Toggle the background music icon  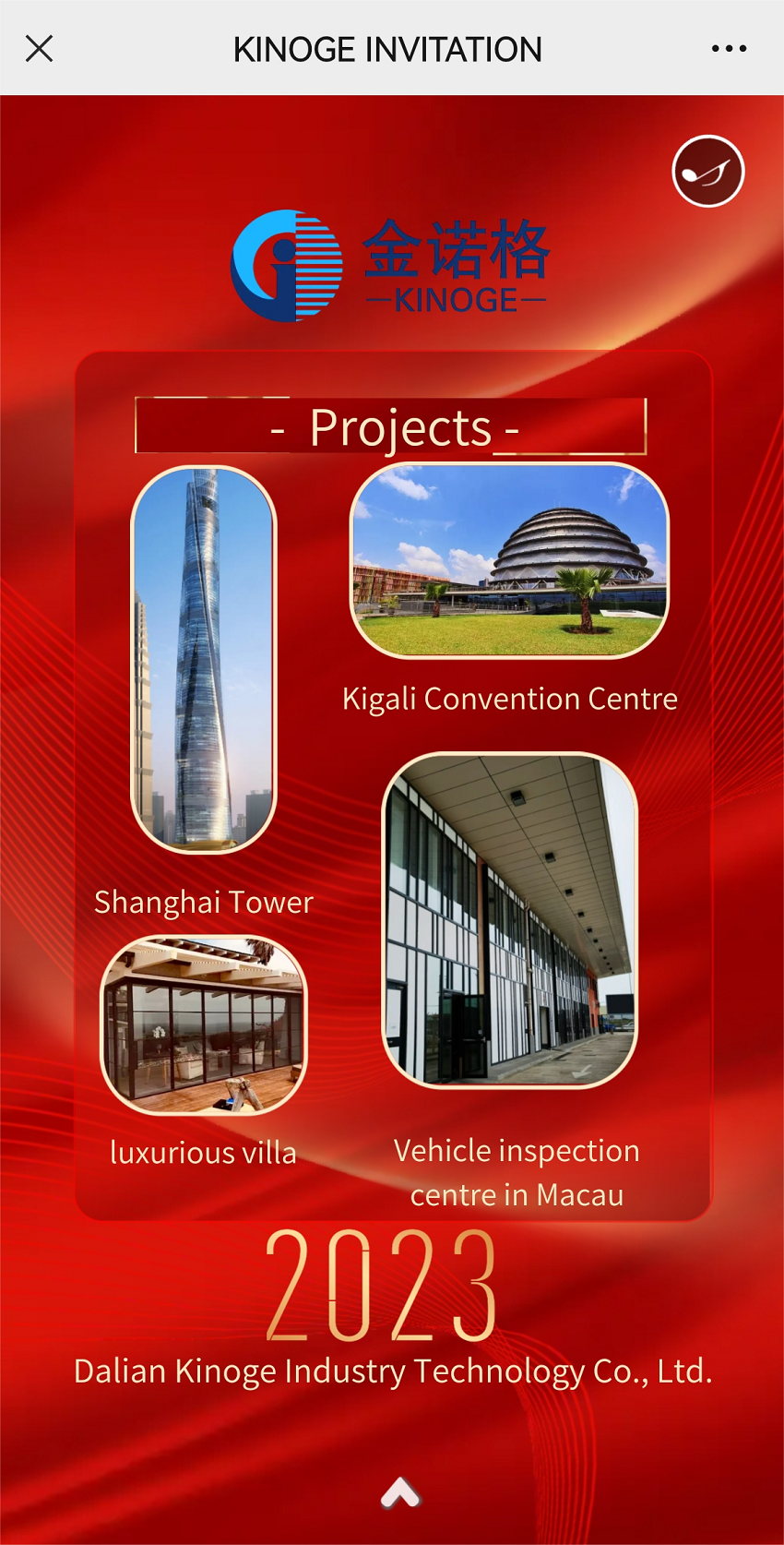pos(707,172)
